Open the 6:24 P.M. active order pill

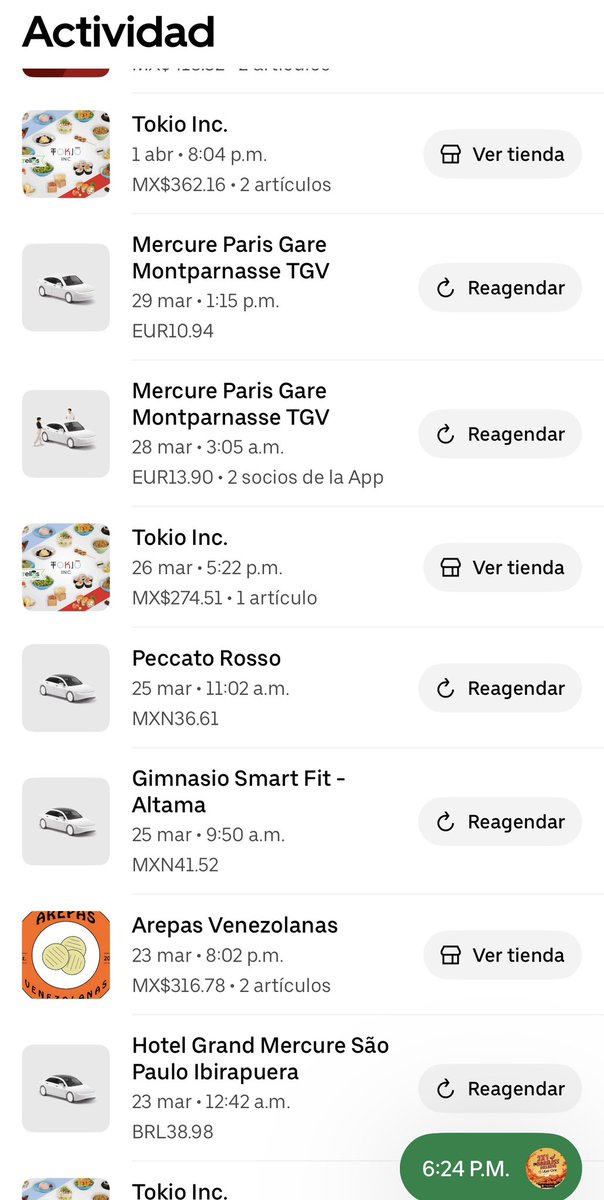(491, 1167)
